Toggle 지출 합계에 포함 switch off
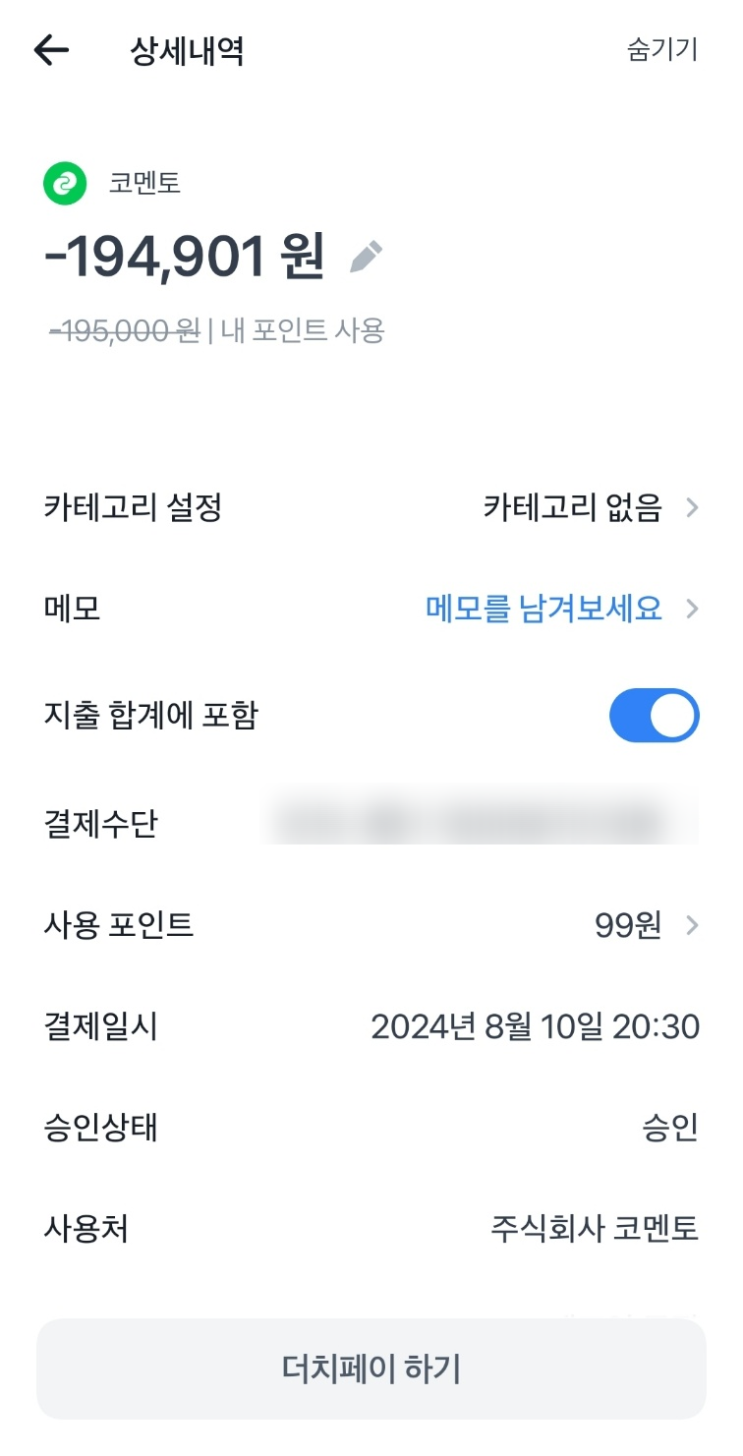The image size is (743, 1456). [654, 715]
